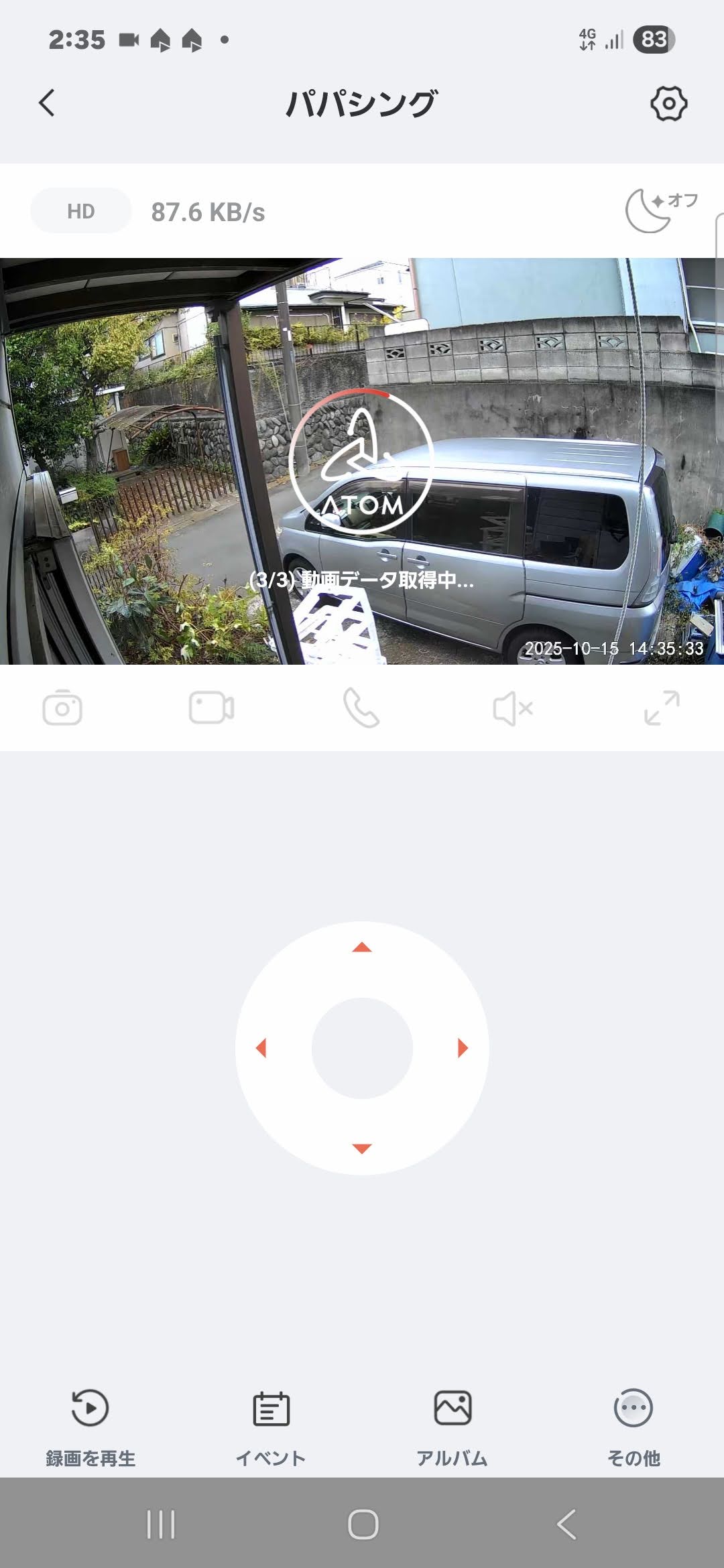Change the HD video quality setting
This screenshot has height=1568, width=724.
point(81,212)
